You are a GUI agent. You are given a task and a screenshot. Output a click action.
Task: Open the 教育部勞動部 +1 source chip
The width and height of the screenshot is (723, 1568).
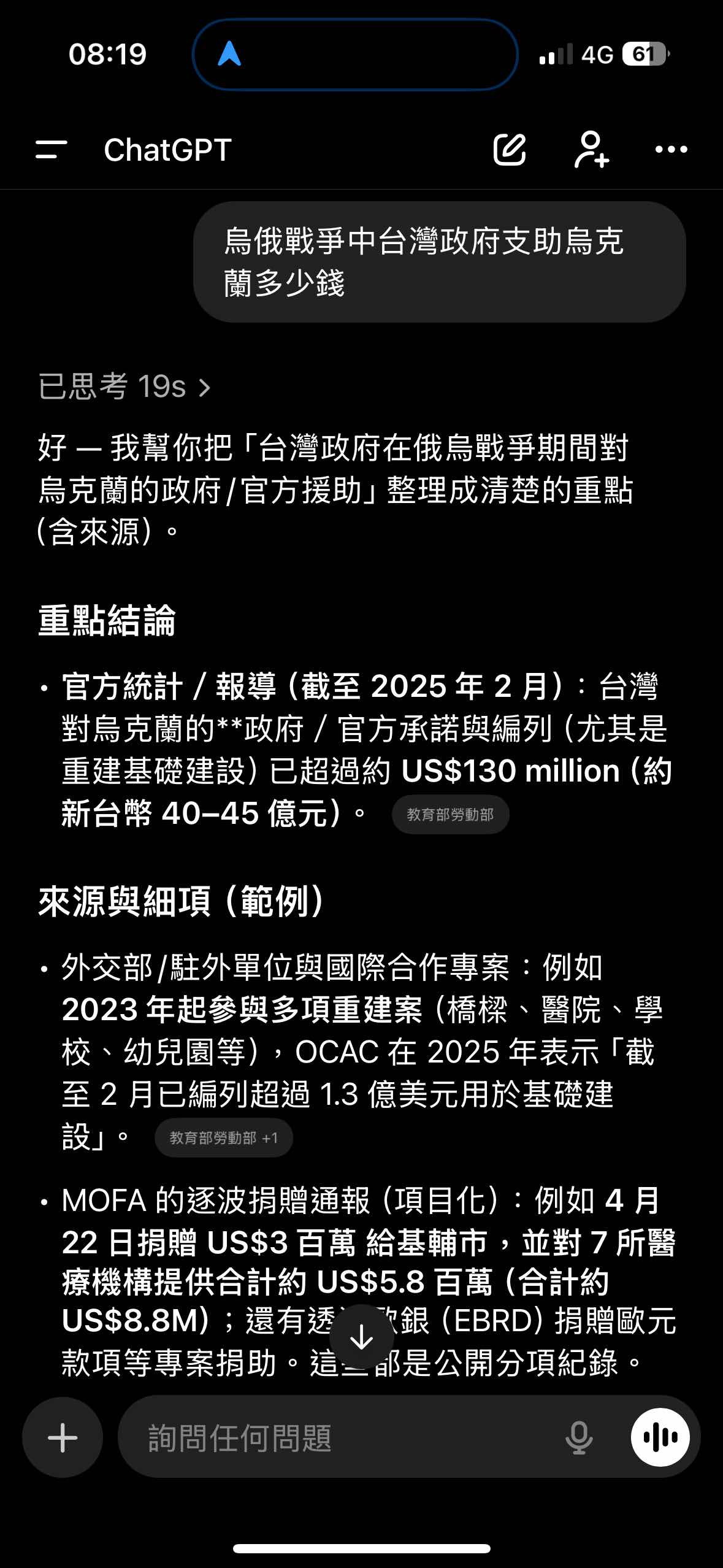point(224,1138)
